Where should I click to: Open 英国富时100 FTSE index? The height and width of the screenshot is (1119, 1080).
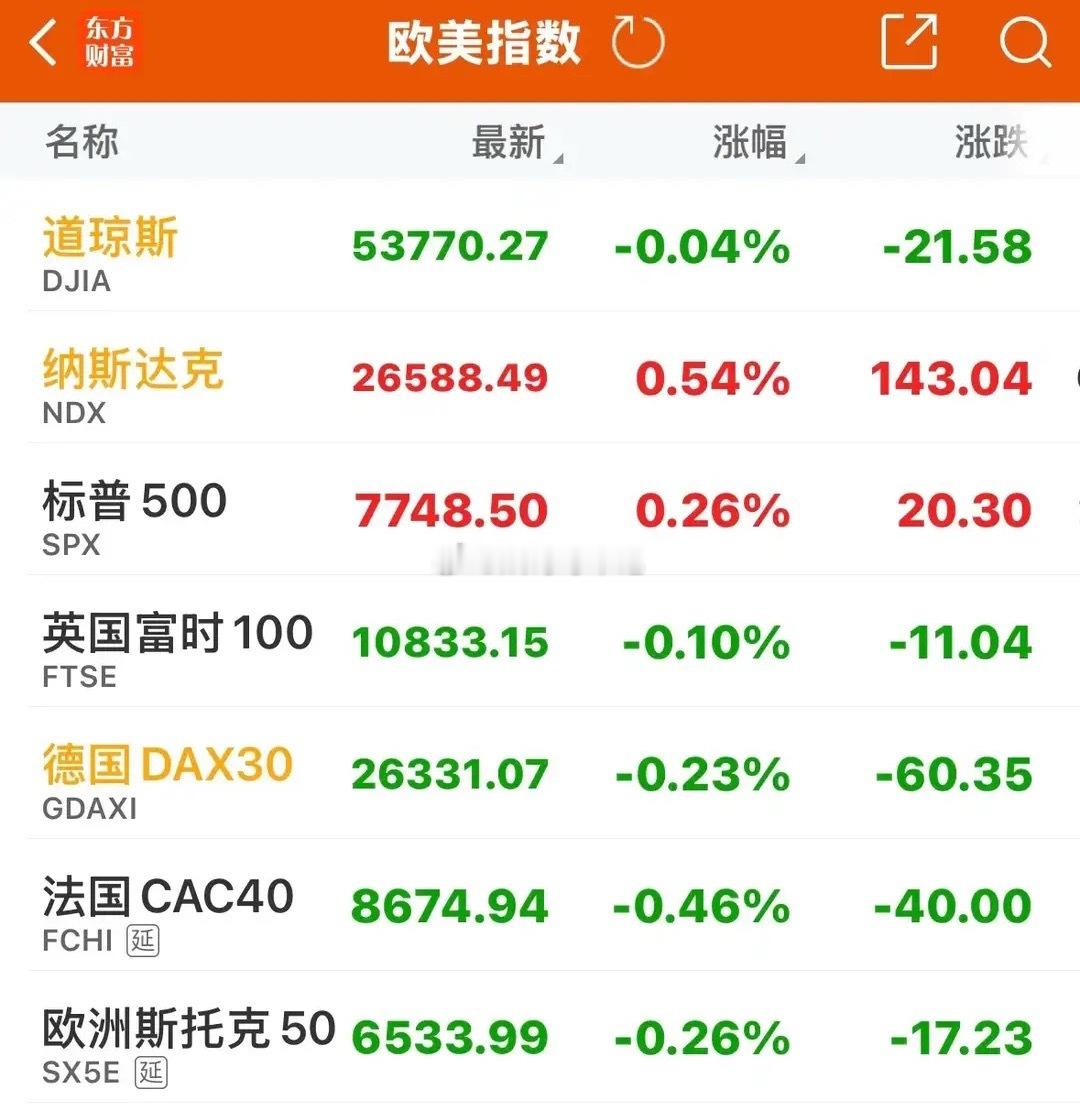[540, 641]
